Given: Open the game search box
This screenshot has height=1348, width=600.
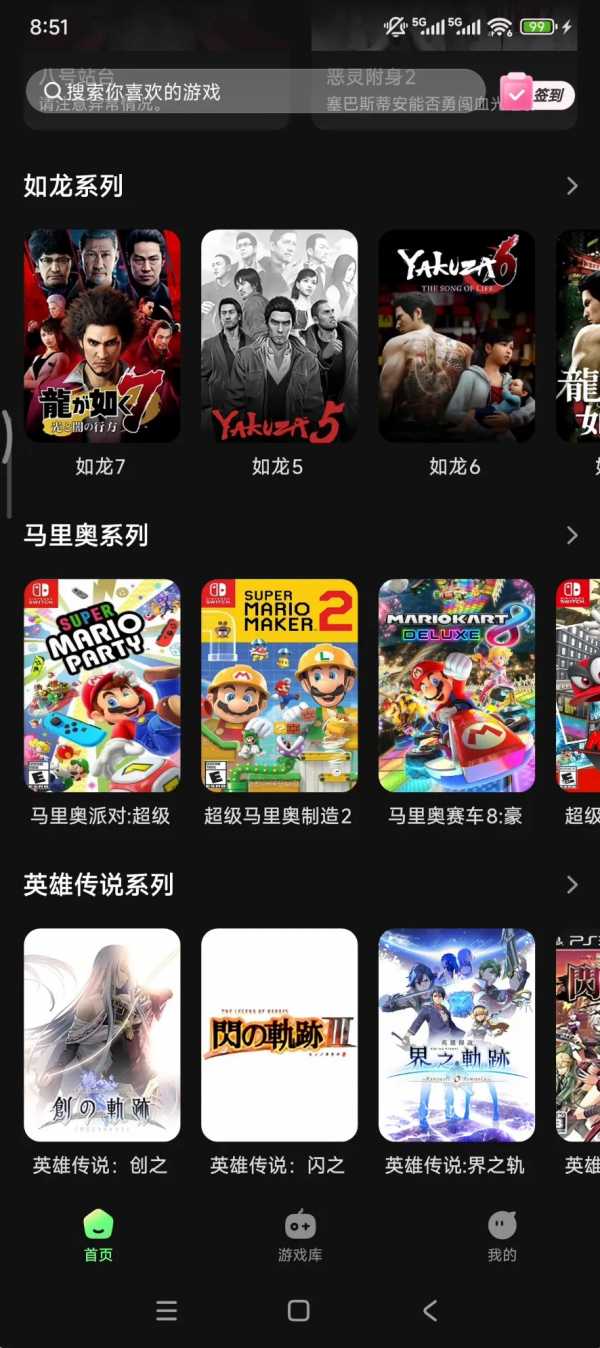Looking at the screenshot, I should pyautogui.click(x=250, y=92).
